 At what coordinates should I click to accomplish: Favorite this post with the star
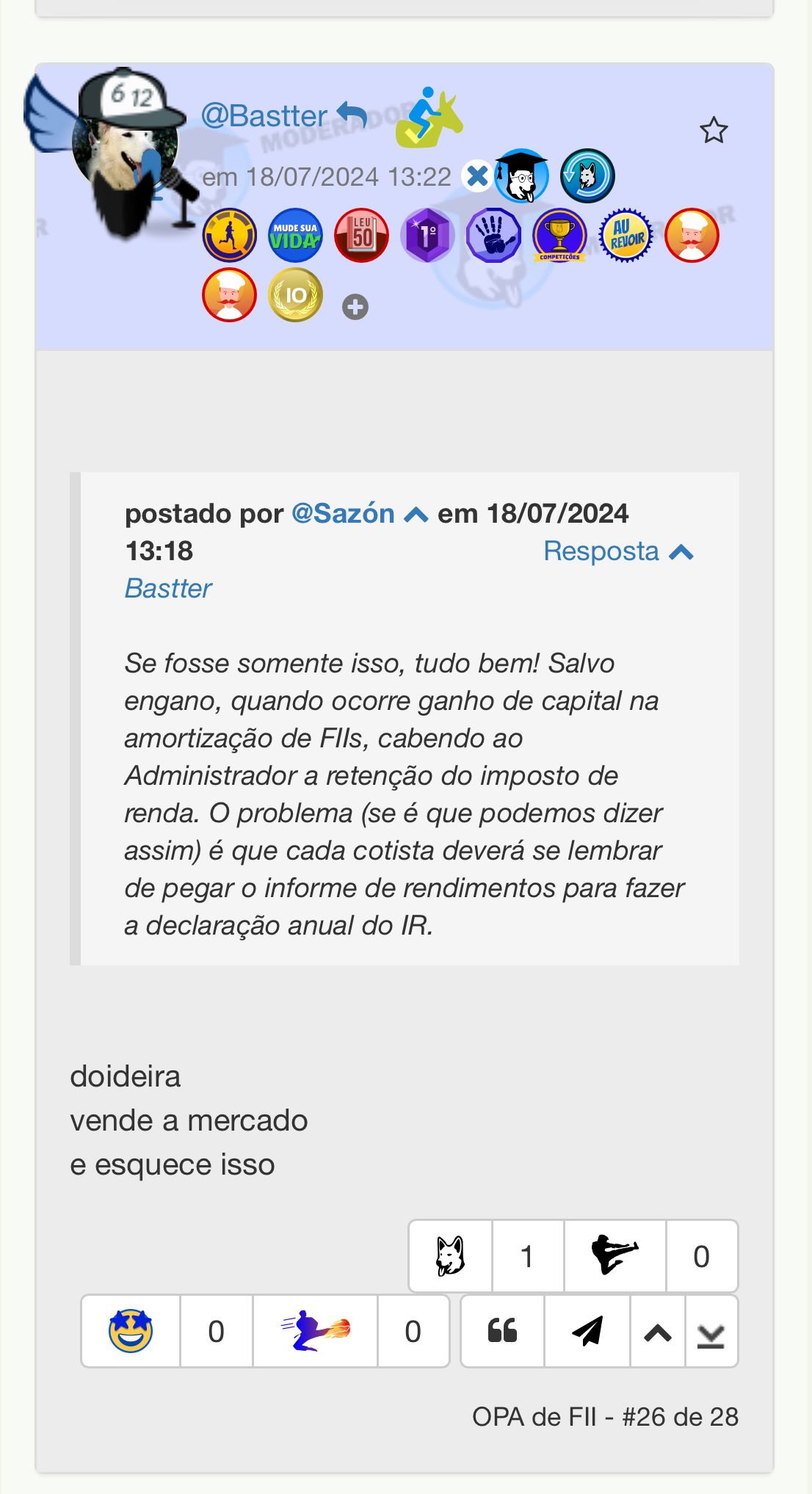[x=713, y=131]
